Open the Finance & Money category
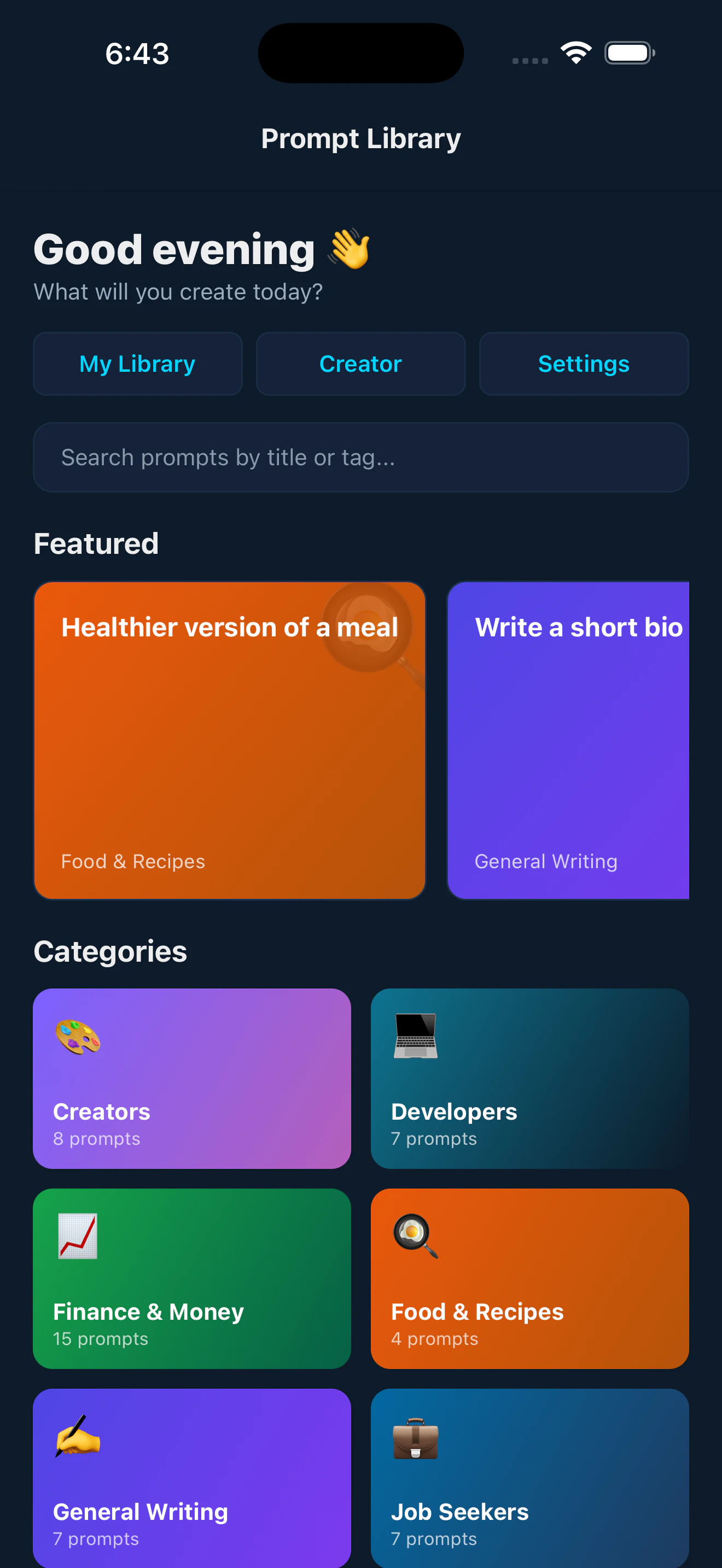 pos(192,1279)
